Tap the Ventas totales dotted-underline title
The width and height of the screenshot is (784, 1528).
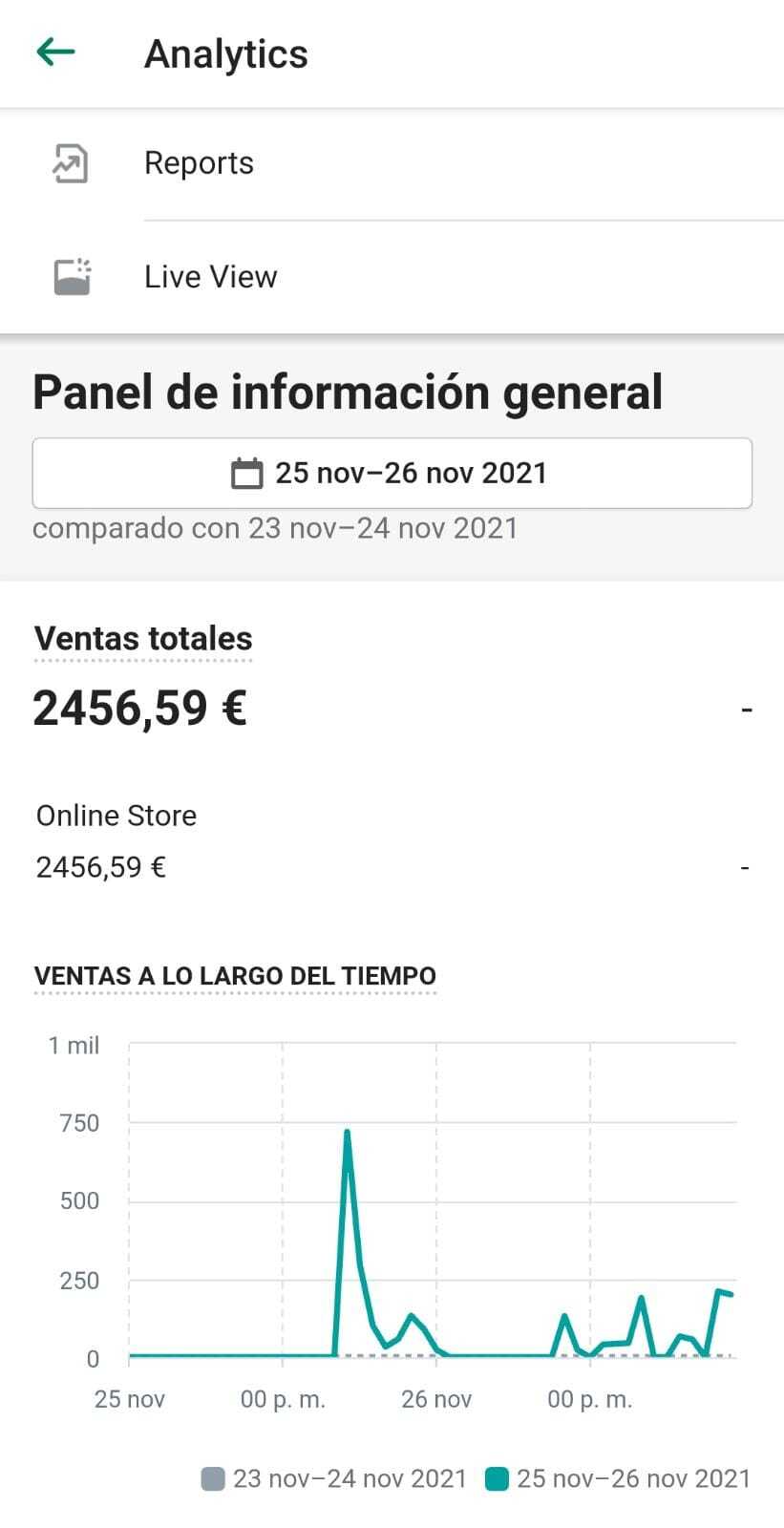pyautogui.click(x=143, y=639)
